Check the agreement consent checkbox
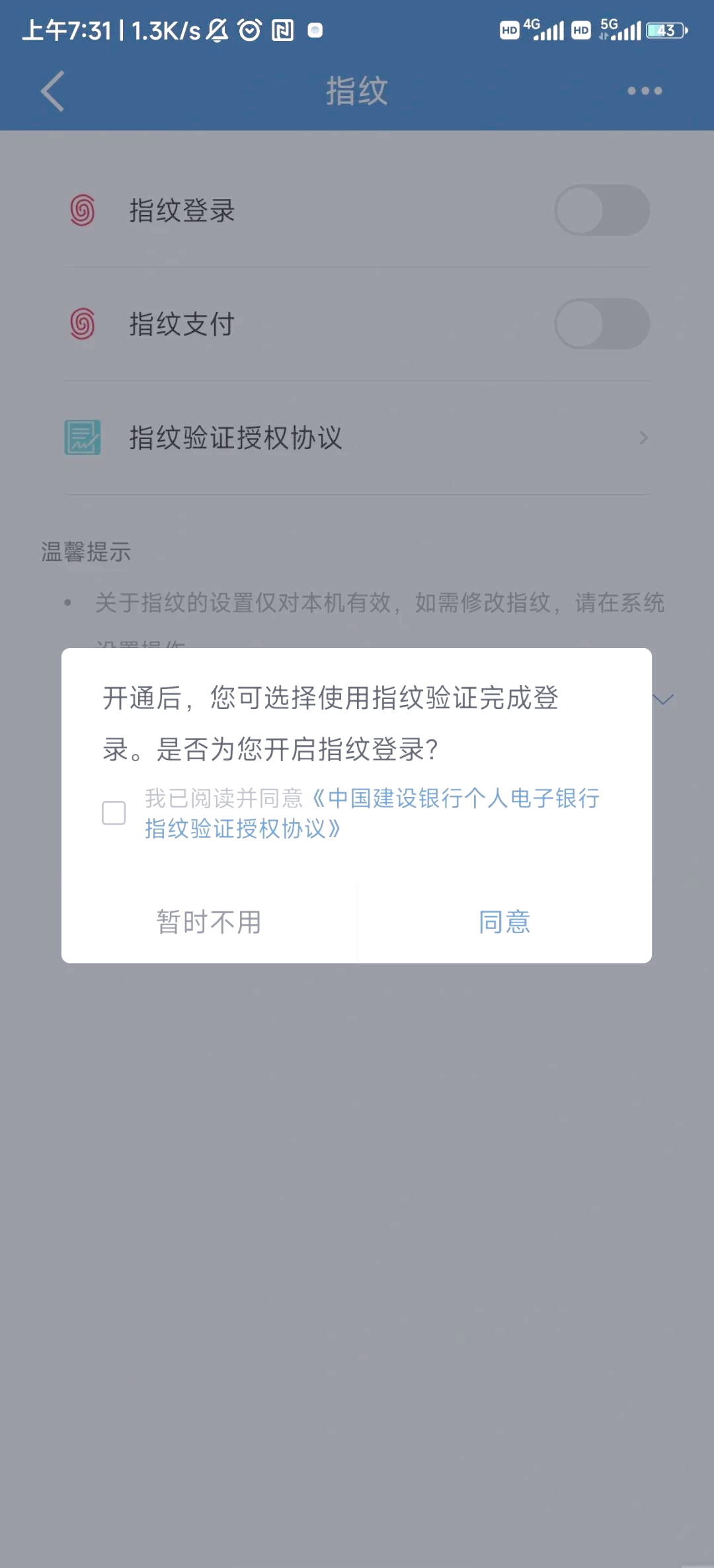Image resolution: width=714 pixels, height=1568 pixels. pos(114,813)
